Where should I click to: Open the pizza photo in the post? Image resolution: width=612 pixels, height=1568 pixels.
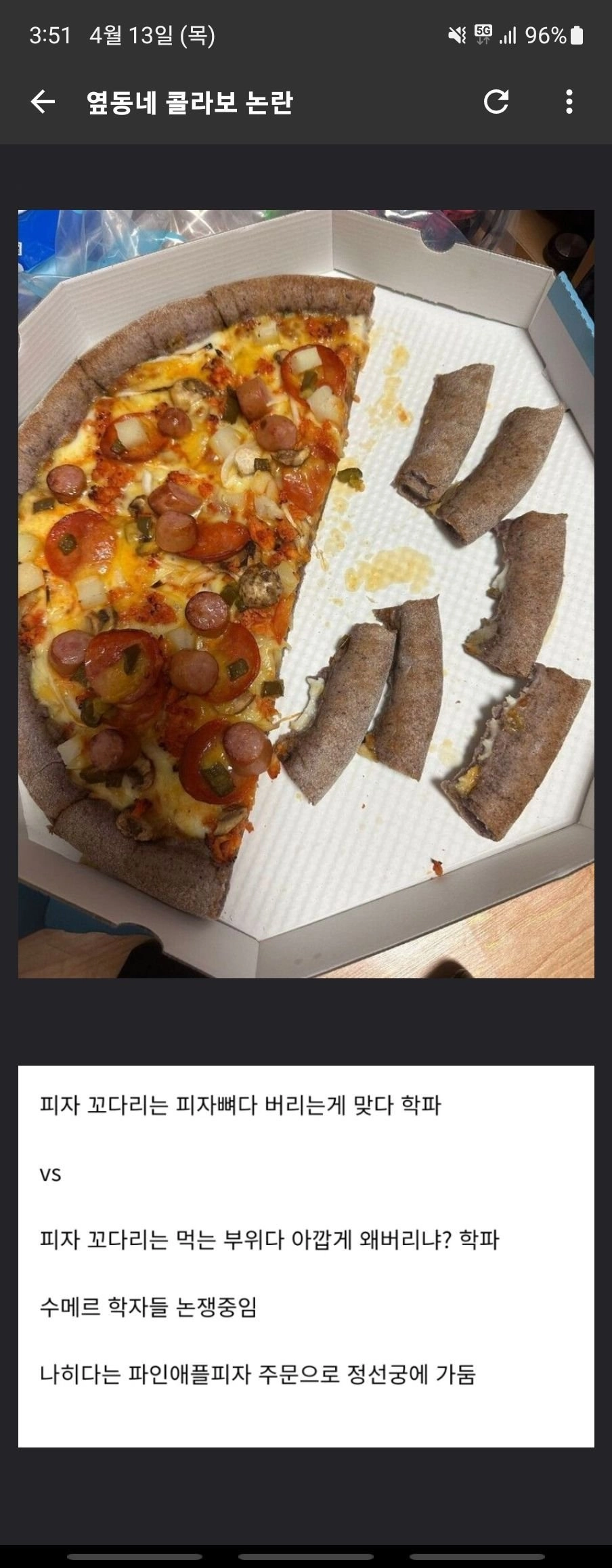(x=306, y=593)
